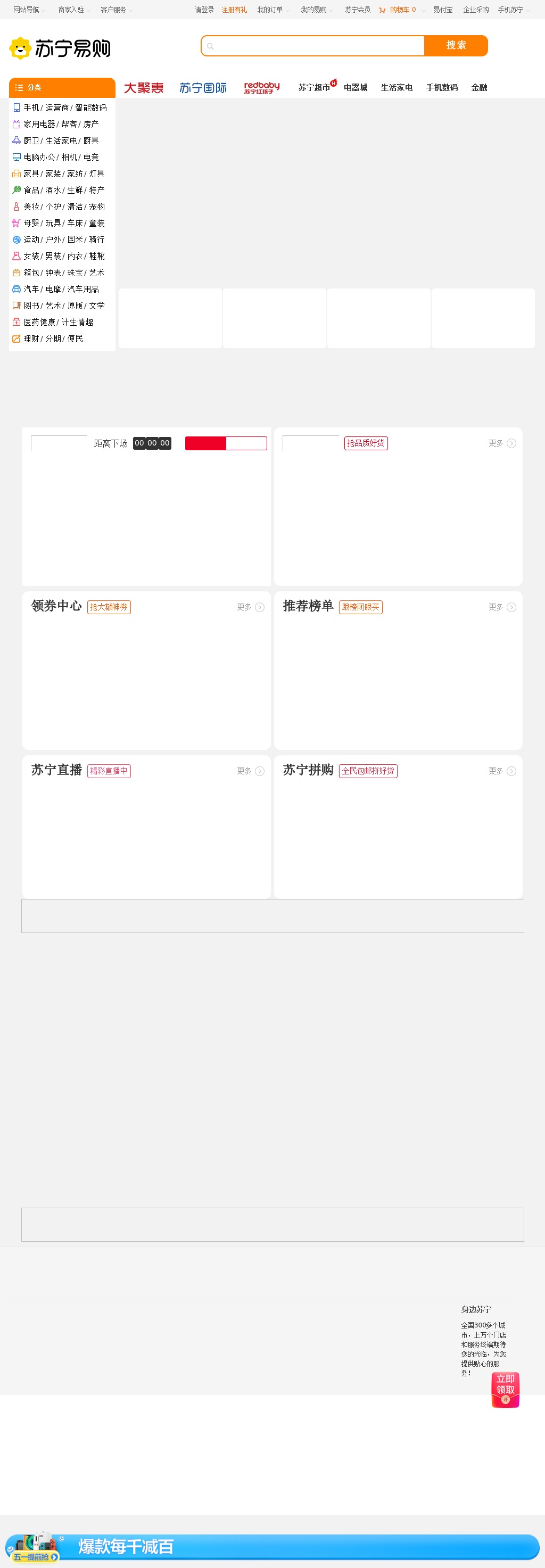
Task: Expand 我的订单 dropdown
Action: (272, 10)
